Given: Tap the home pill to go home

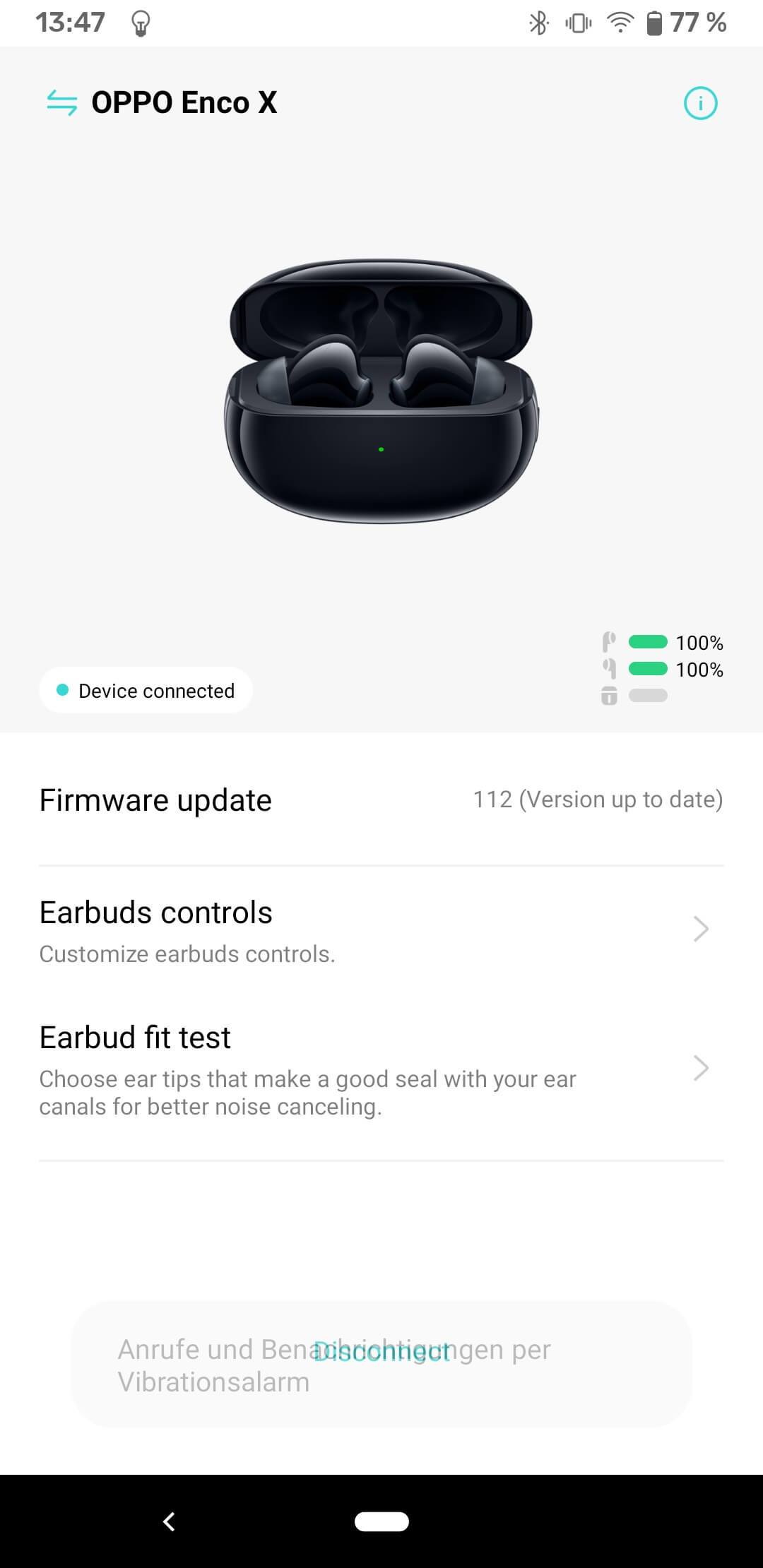Looking at the screenshot, I should click(x=381, y=1521).
